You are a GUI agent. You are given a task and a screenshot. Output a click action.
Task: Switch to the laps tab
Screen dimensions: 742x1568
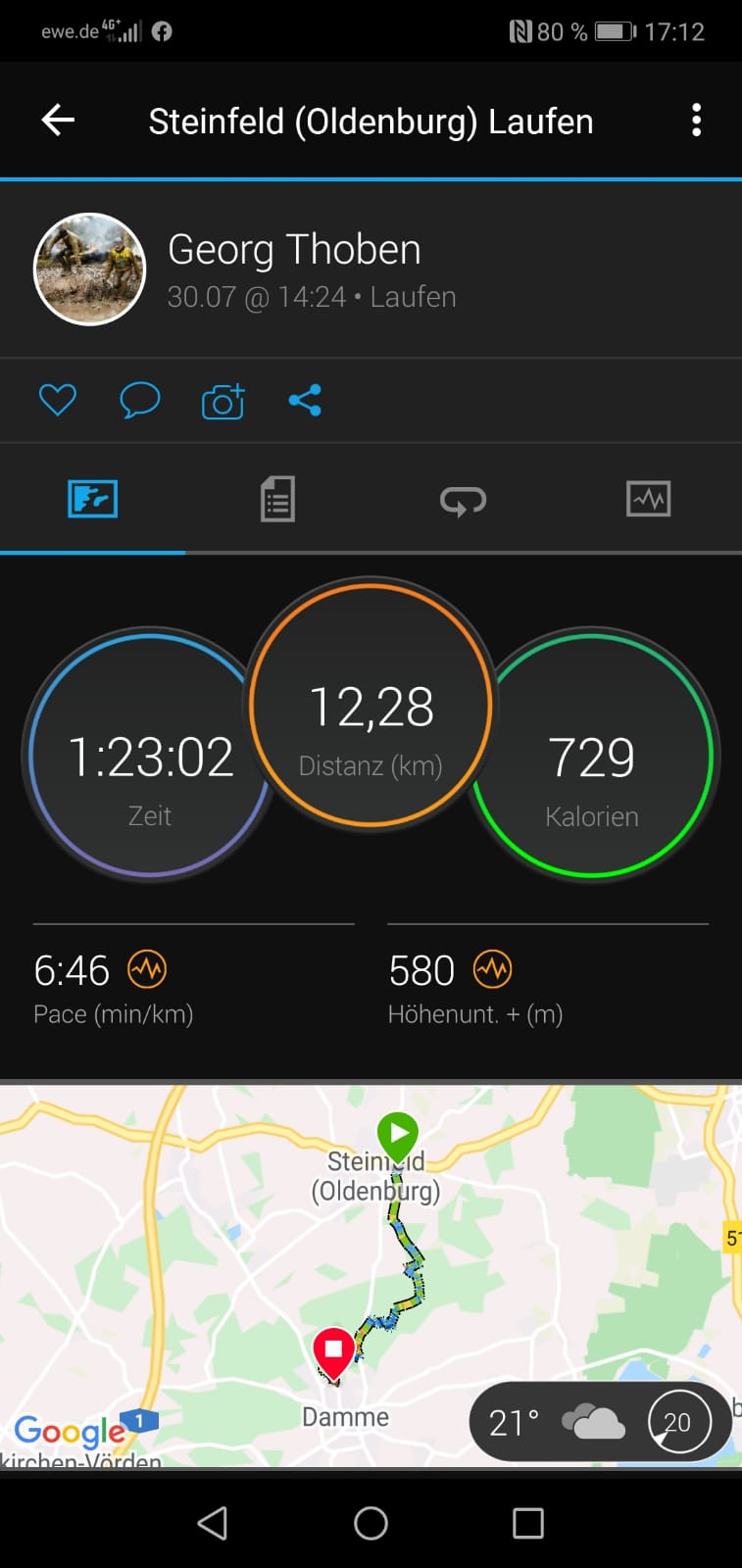tap(463, 501)
